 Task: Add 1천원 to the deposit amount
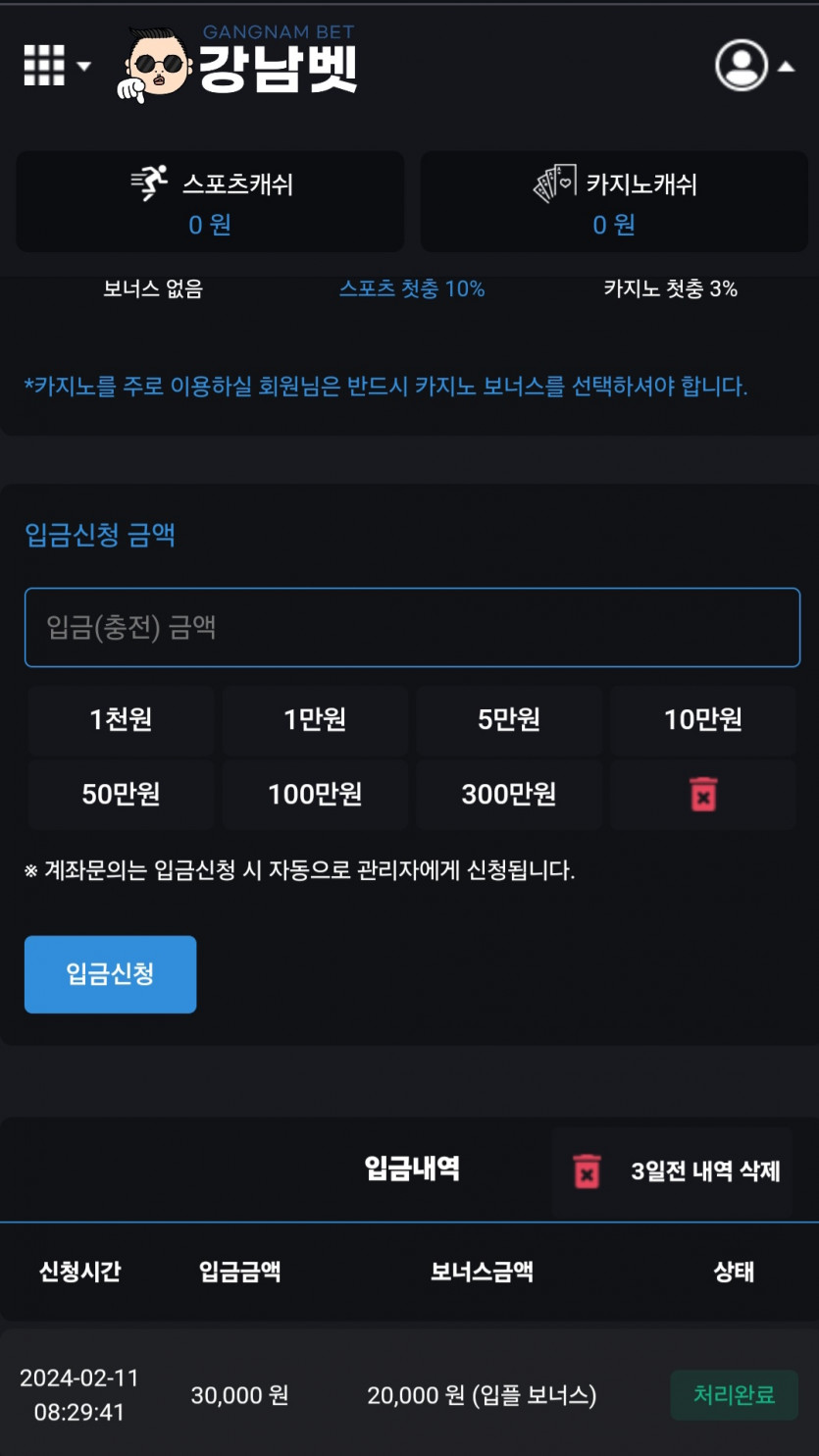[121, 720]
